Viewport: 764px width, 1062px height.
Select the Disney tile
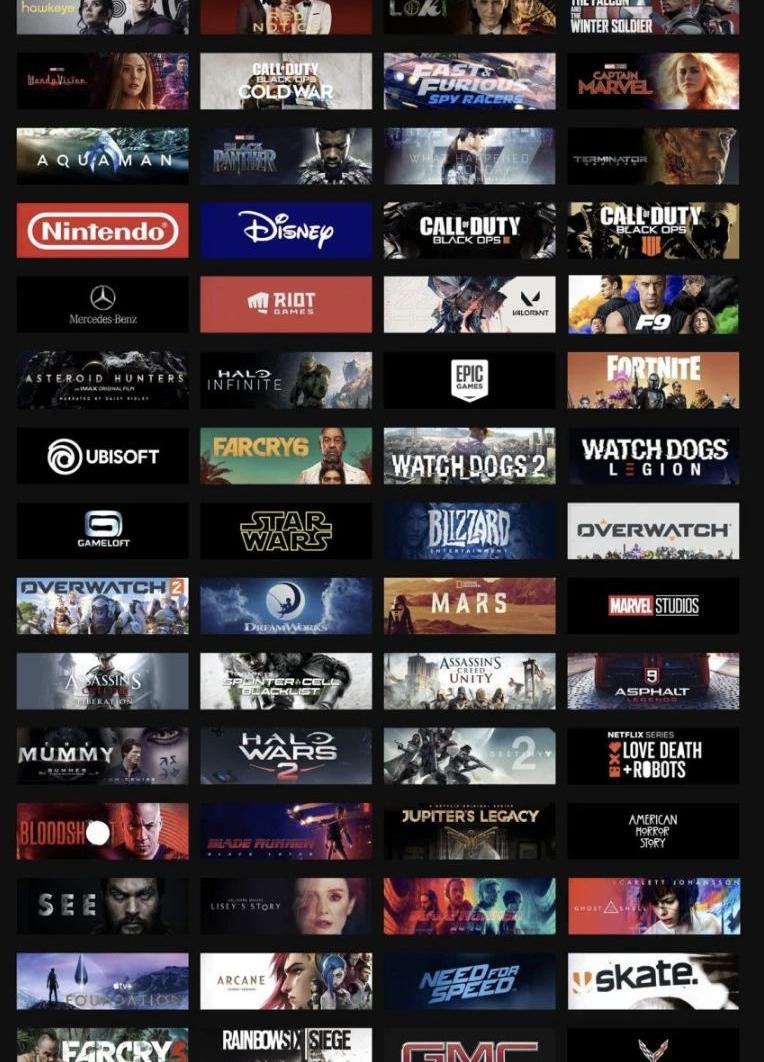click(286, 231)
